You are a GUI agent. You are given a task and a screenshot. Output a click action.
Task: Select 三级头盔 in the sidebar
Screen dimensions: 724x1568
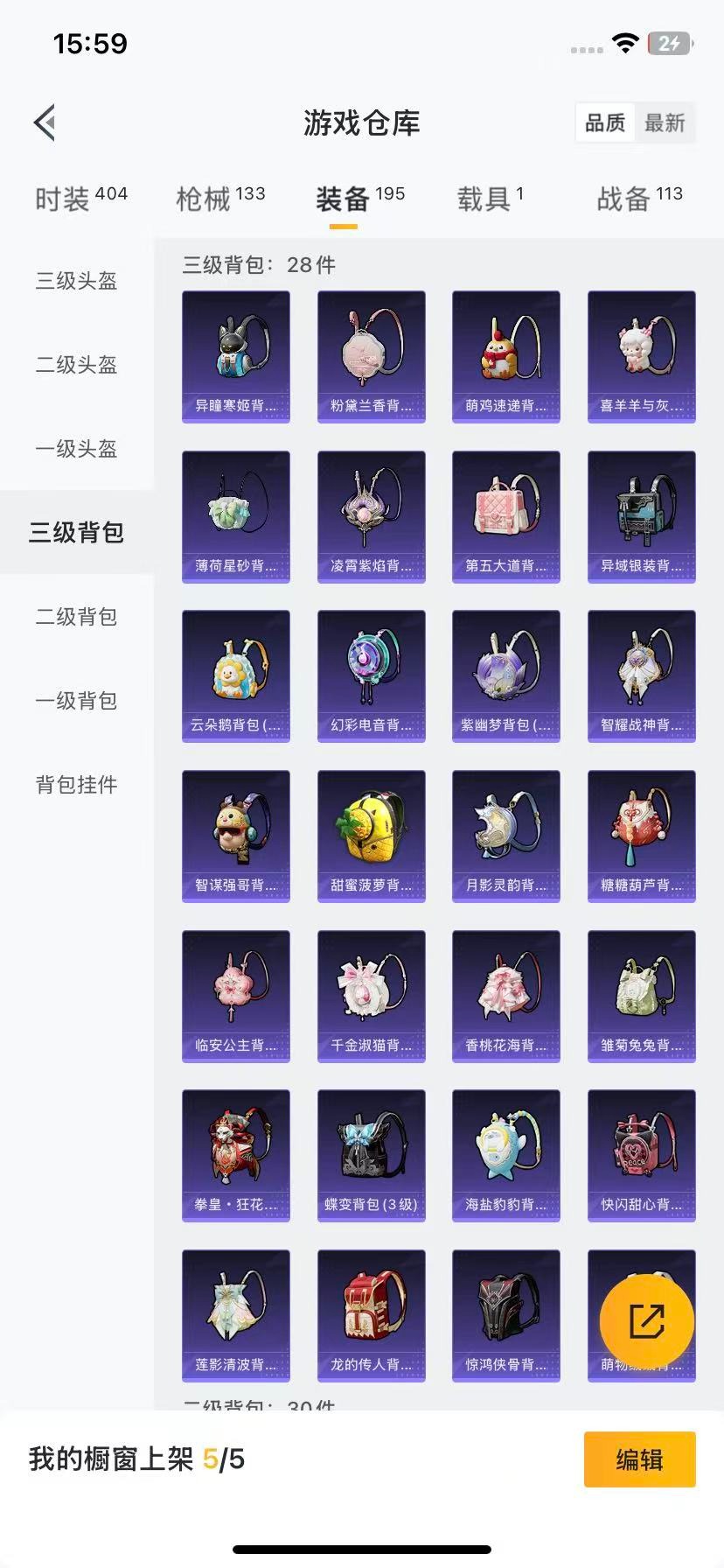pos(77,281)
